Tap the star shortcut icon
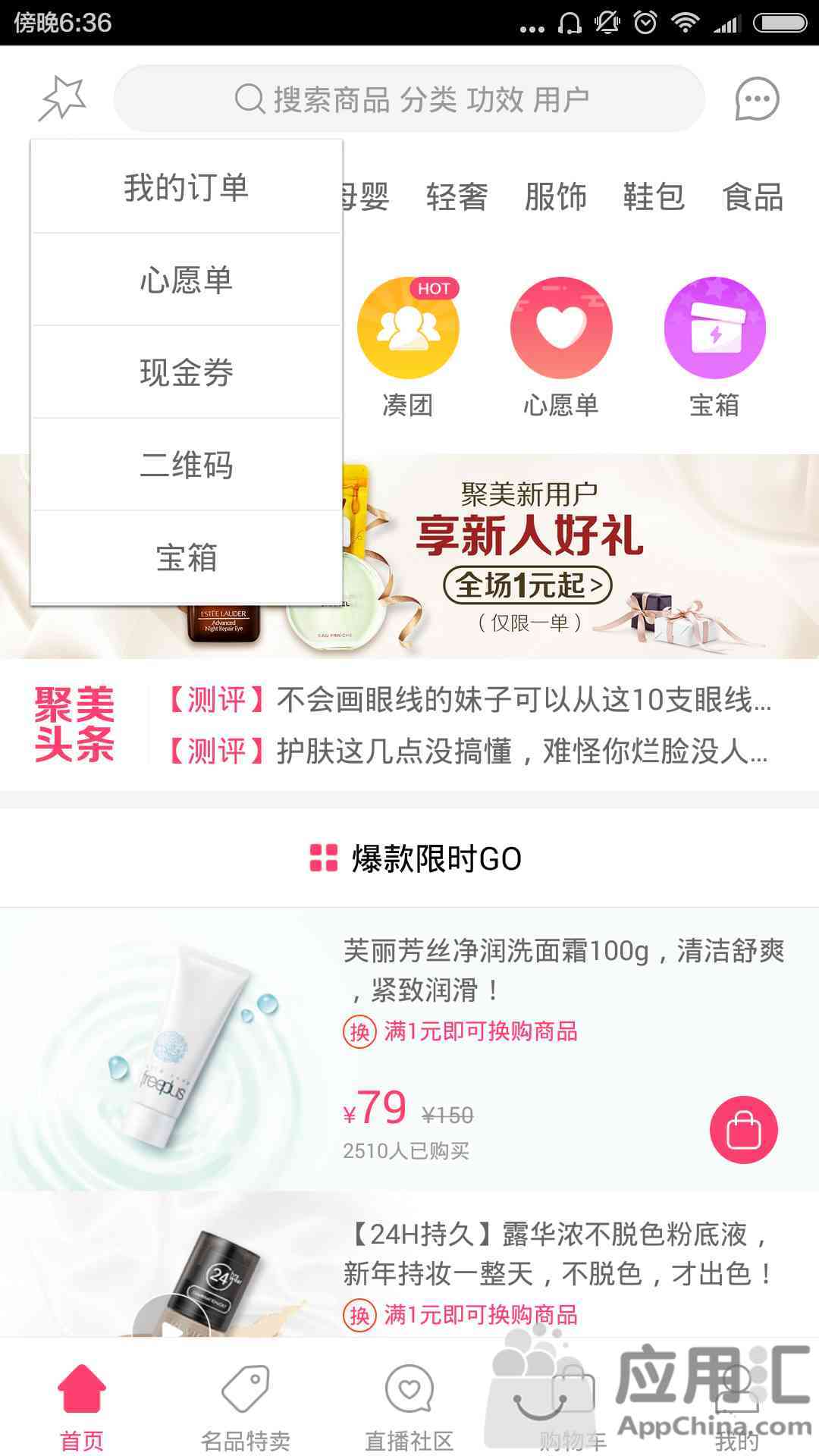 62,99
